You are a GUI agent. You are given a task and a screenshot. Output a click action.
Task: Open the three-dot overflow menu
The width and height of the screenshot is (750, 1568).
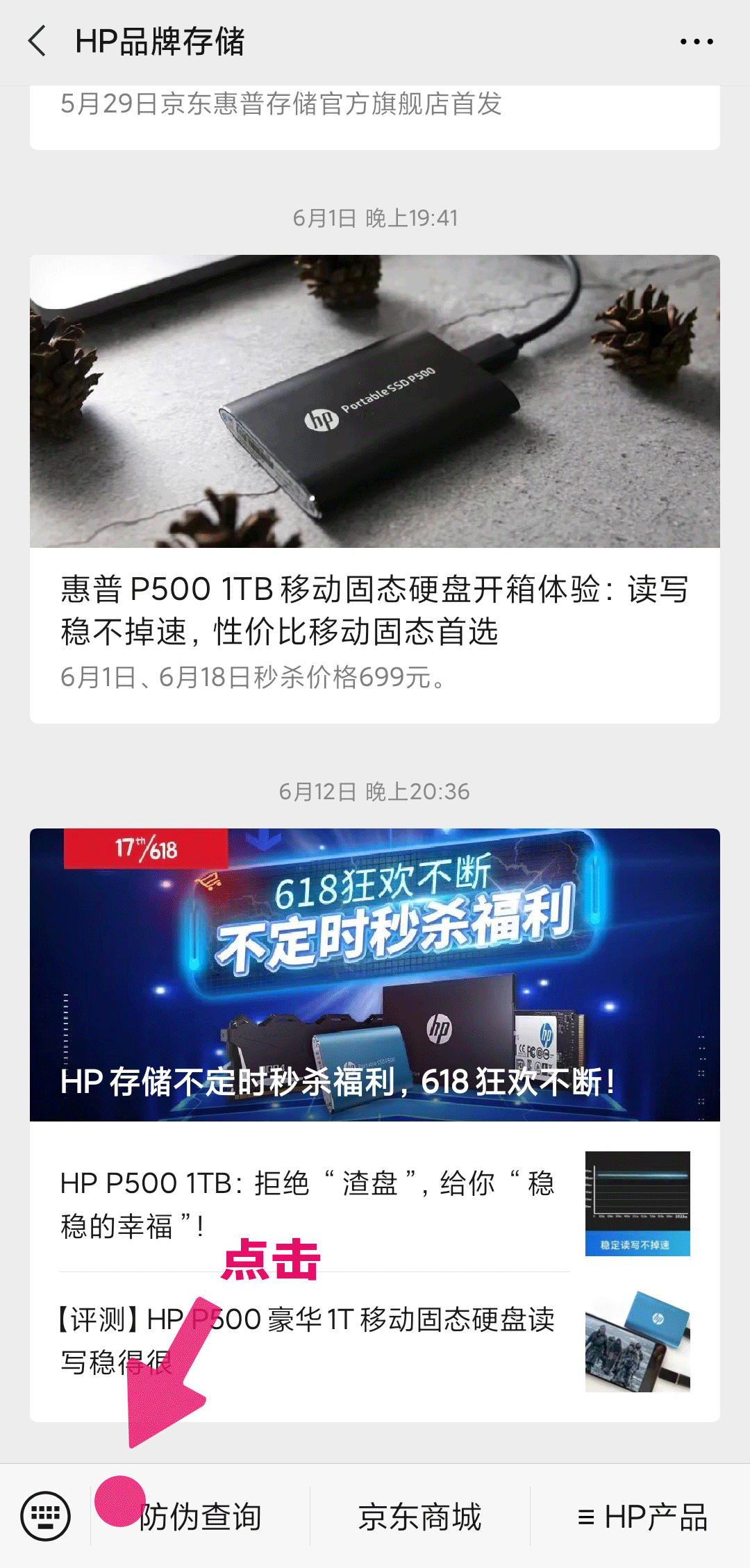pos(697,42)
